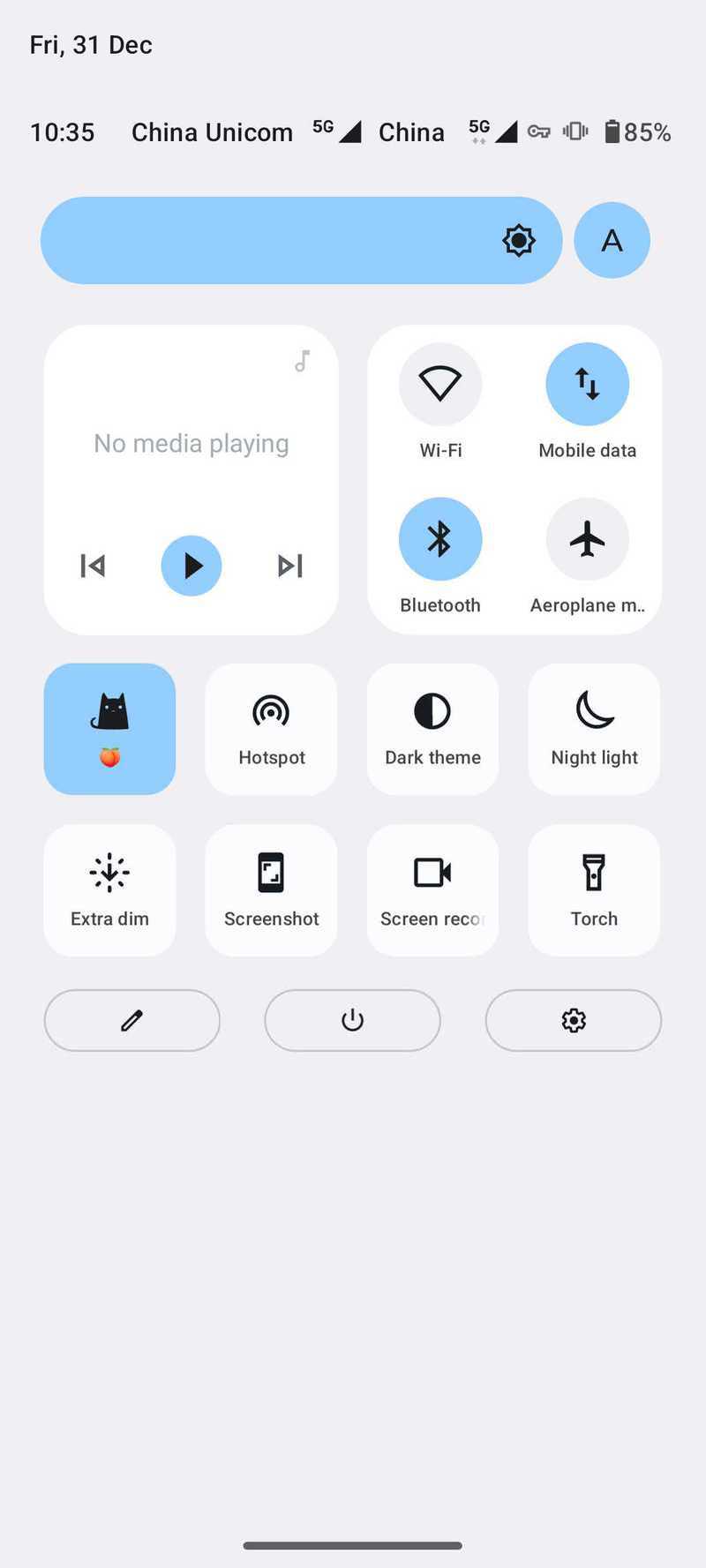Tap the black cat tile
Image resolution: width=706 pixels, height=1568 pixels.
(109, 729)
